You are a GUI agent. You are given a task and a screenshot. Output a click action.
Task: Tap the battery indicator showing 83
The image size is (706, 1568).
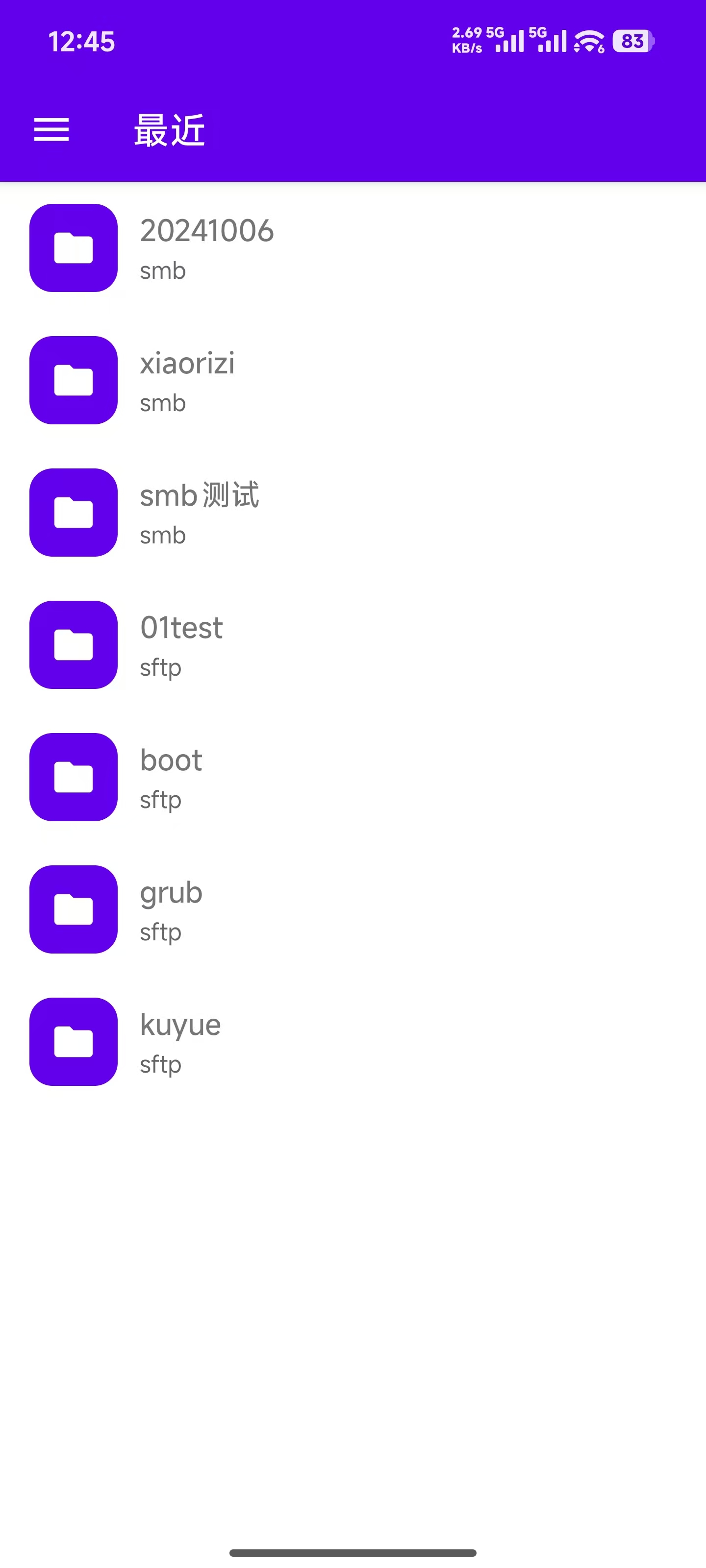point(631,41)
